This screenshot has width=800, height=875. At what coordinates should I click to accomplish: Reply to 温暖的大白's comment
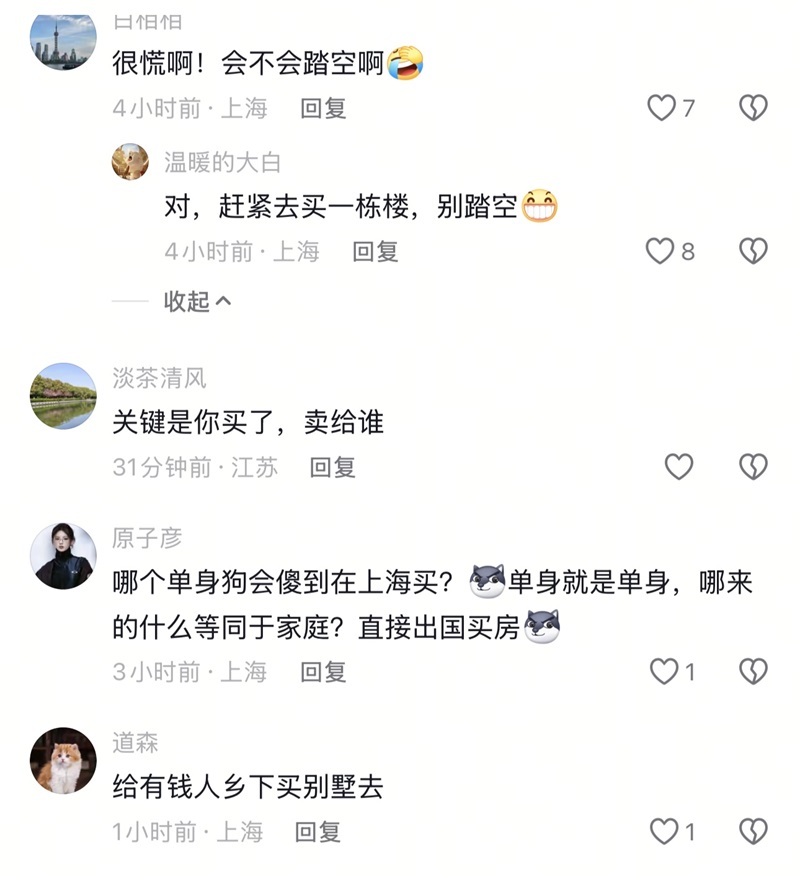(375, 251)
